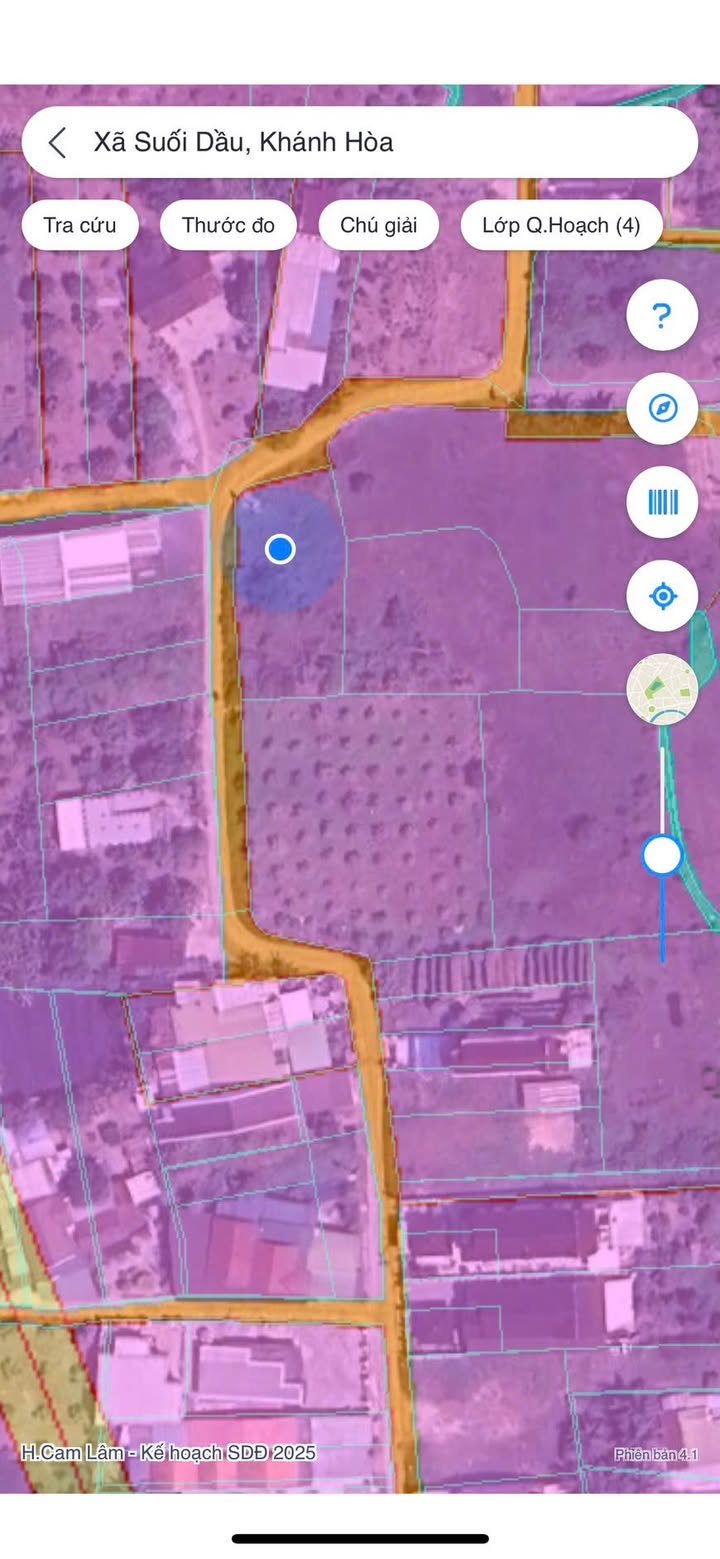Image resolution: width=720 pixels, height=1559 pixels.
Task: Select the Thước đo measuring tool
Action: [x=228, y=225]
